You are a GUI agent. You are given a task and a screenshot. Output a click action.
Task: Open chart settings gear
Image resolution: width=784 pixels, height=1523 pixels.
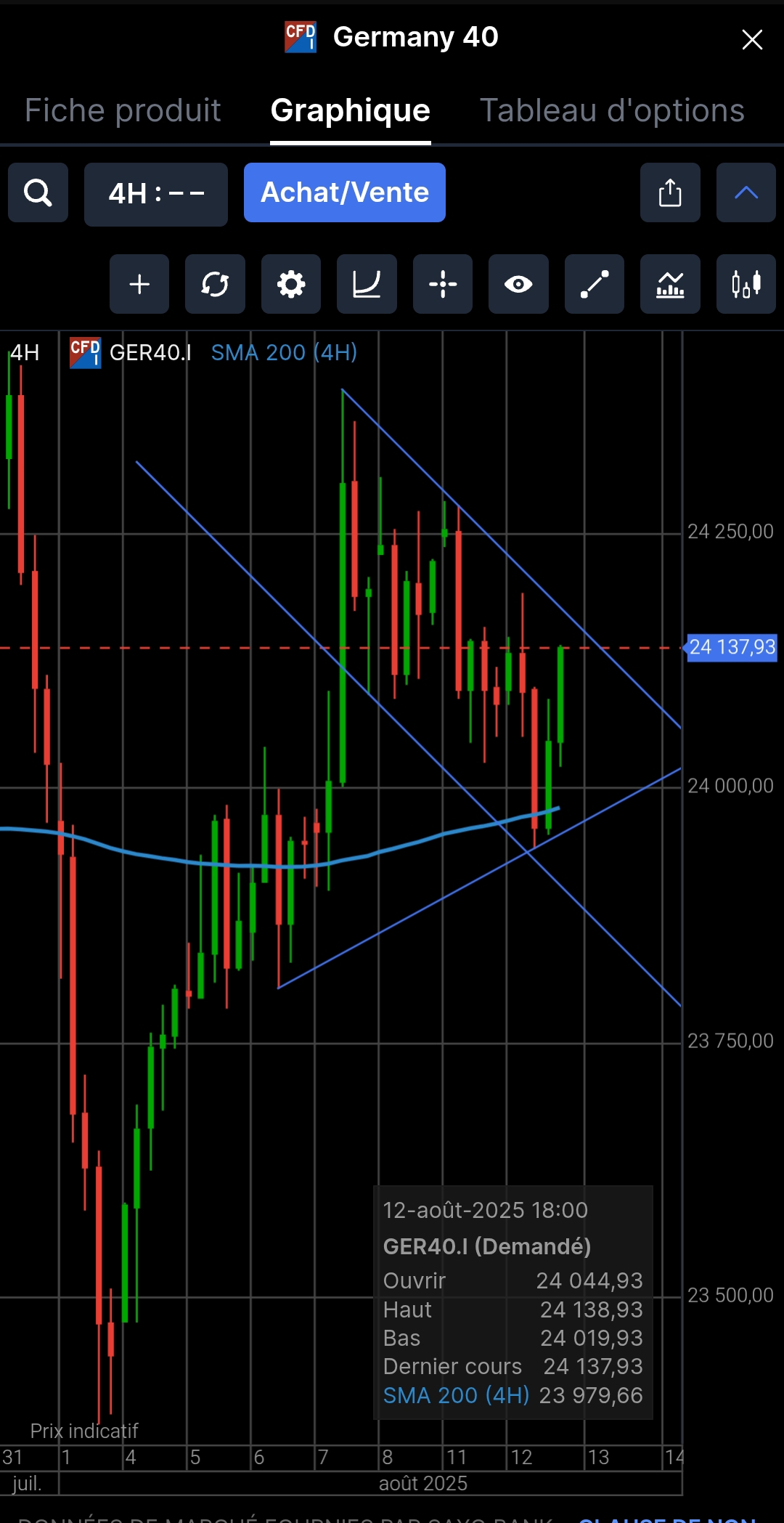291,284
